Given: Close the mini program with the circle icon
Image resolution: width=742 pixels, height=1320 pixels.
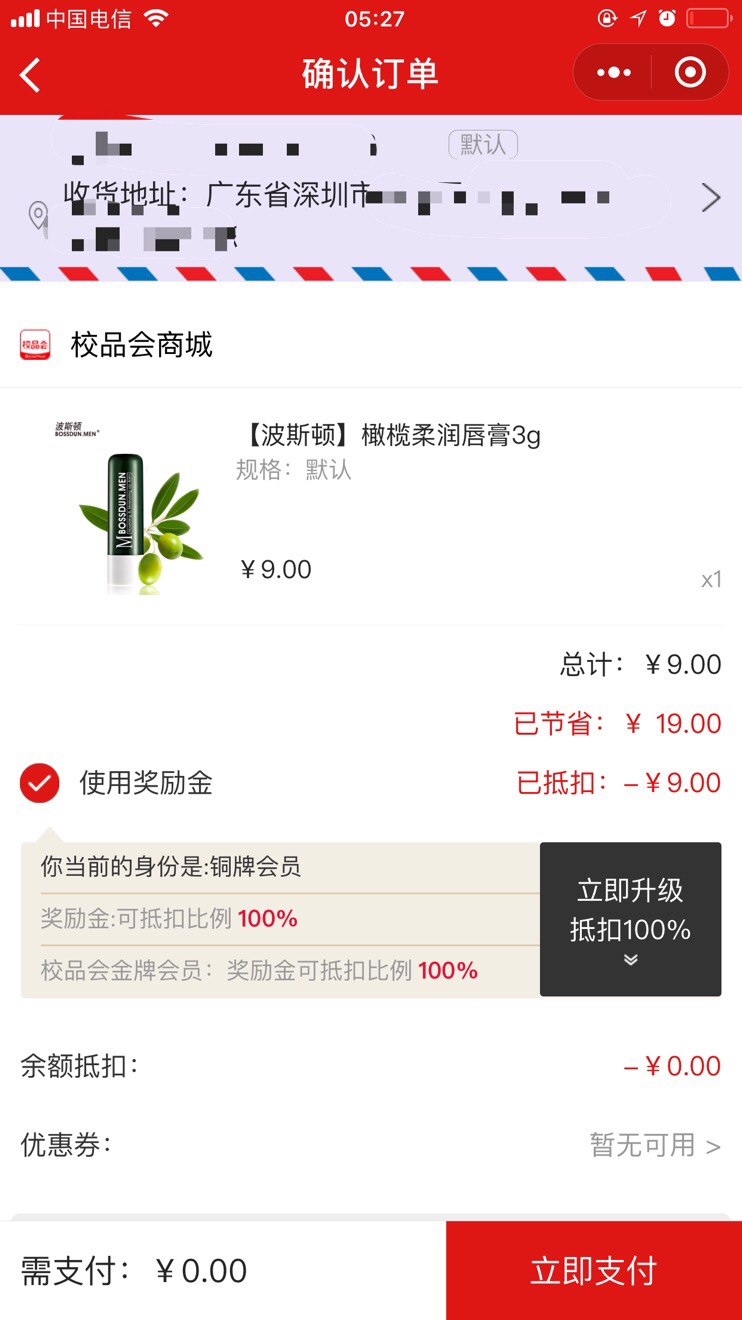Looking at the screenshot, I should [690, 73].
